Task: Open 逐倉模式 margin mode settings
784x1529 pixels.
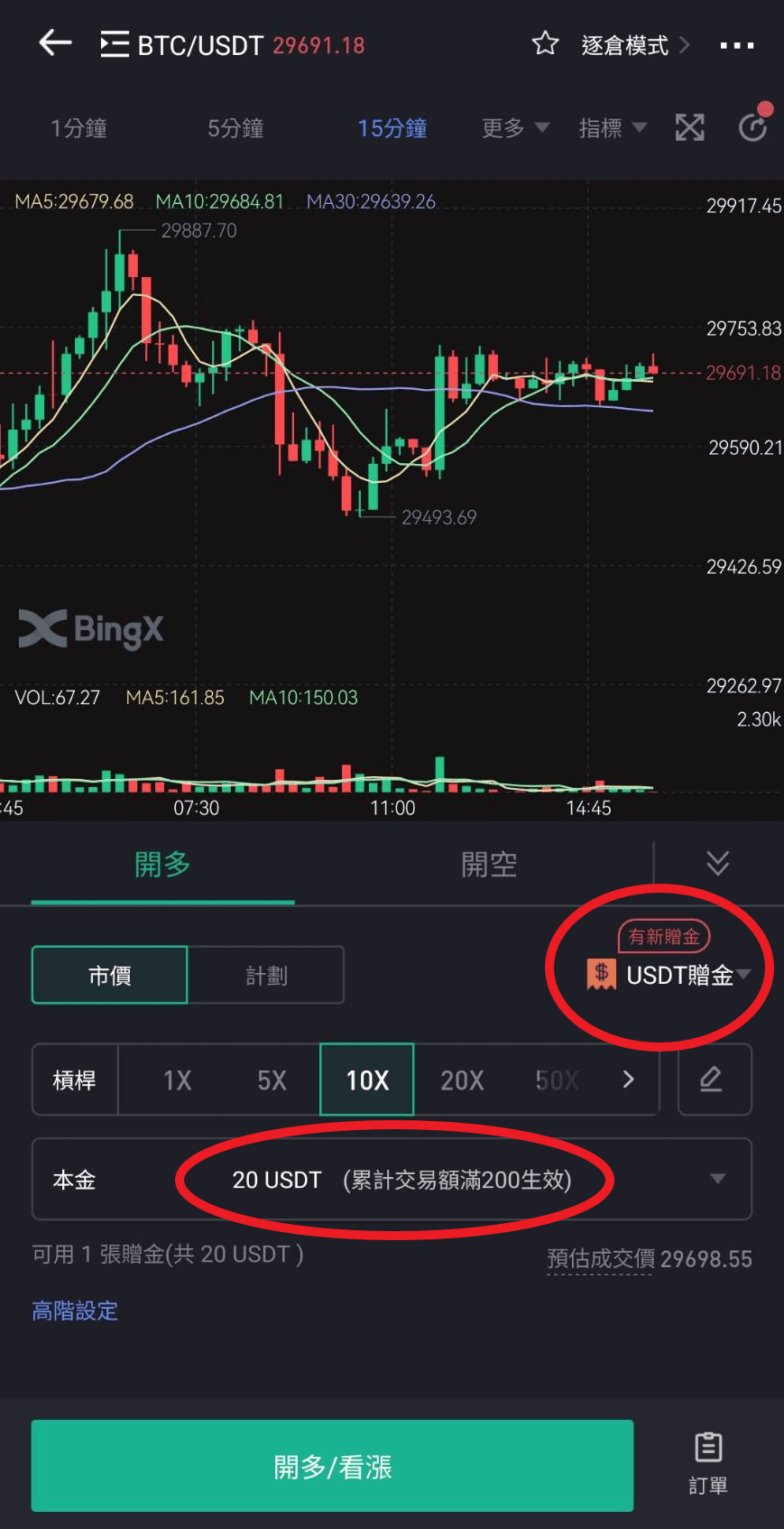Action: [x=634, y=45]
